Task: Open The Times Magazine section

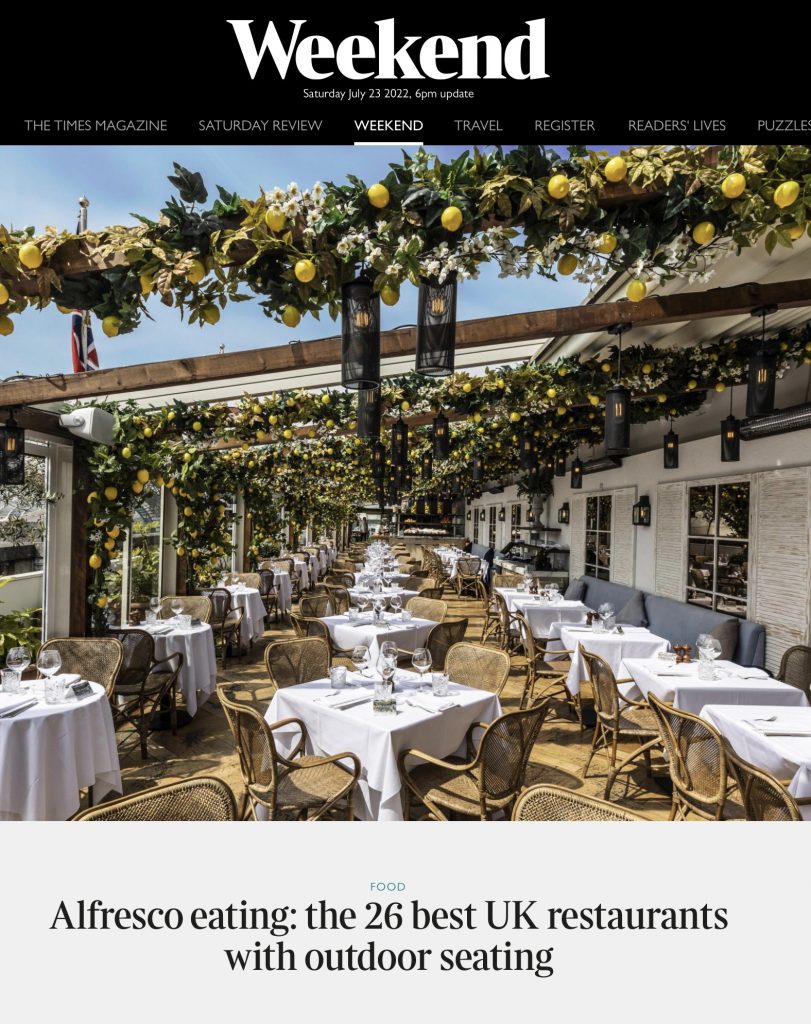Action: tap(95, 125)
